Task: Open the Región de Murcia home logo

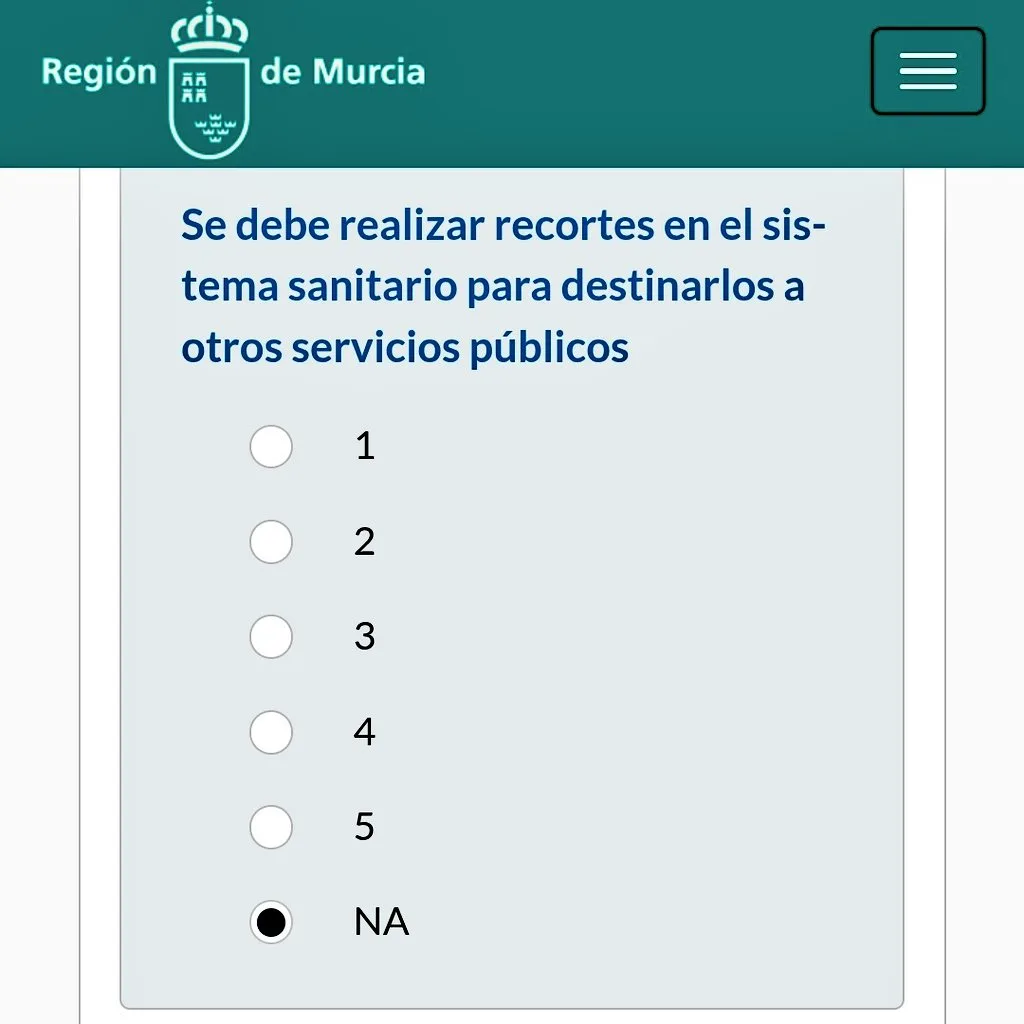Action: 232,80
